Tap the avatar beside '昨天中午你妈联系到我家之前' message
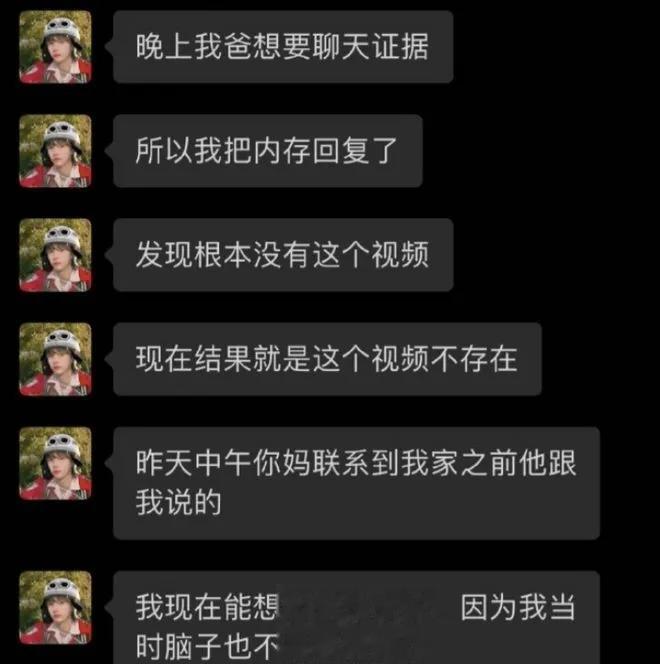The height and width of the screenshot is (664, 660). click(x=55, y=463)
